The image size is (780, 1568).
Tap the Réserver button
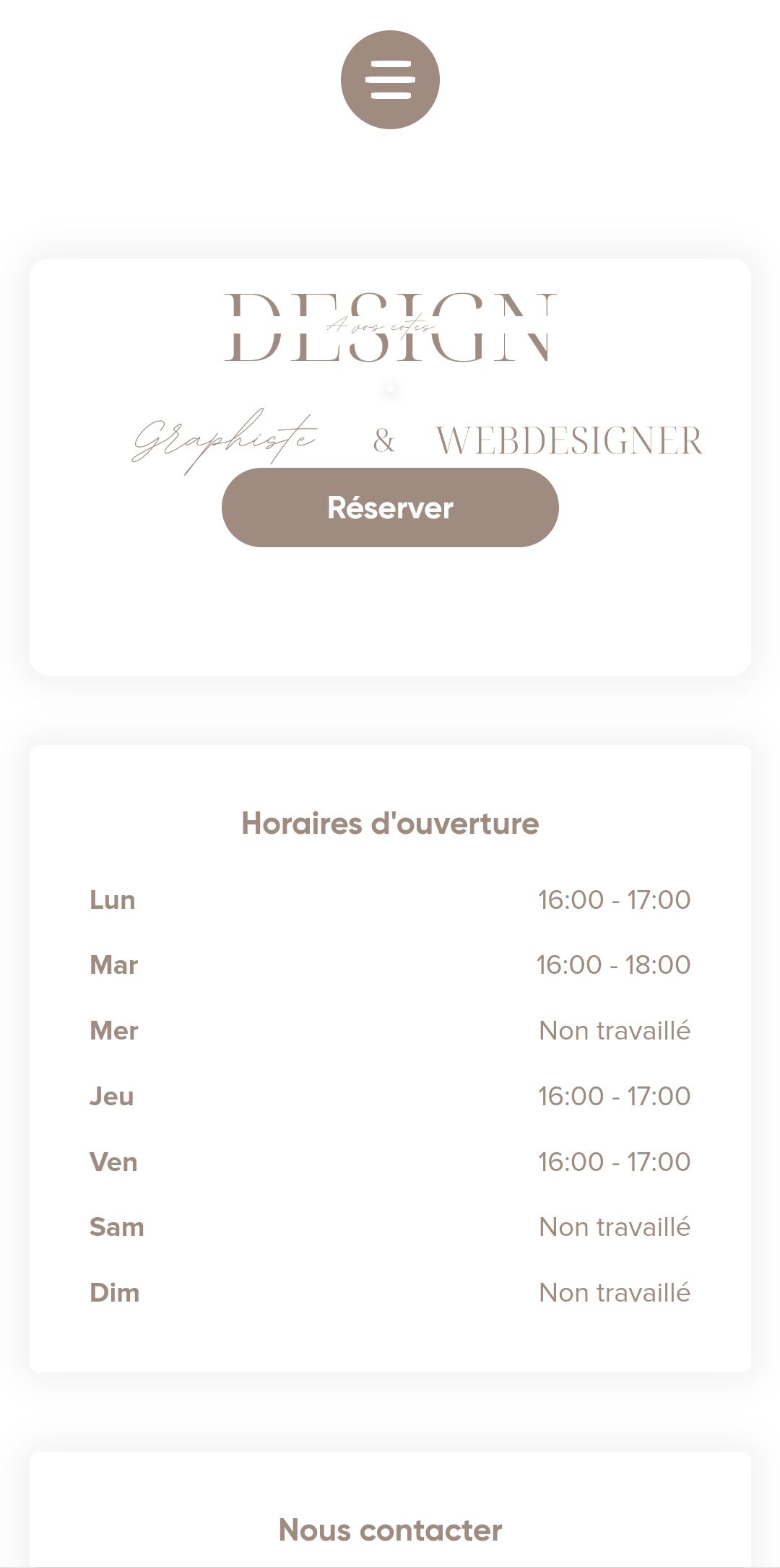pyautogui.click(x=390, y=508)
